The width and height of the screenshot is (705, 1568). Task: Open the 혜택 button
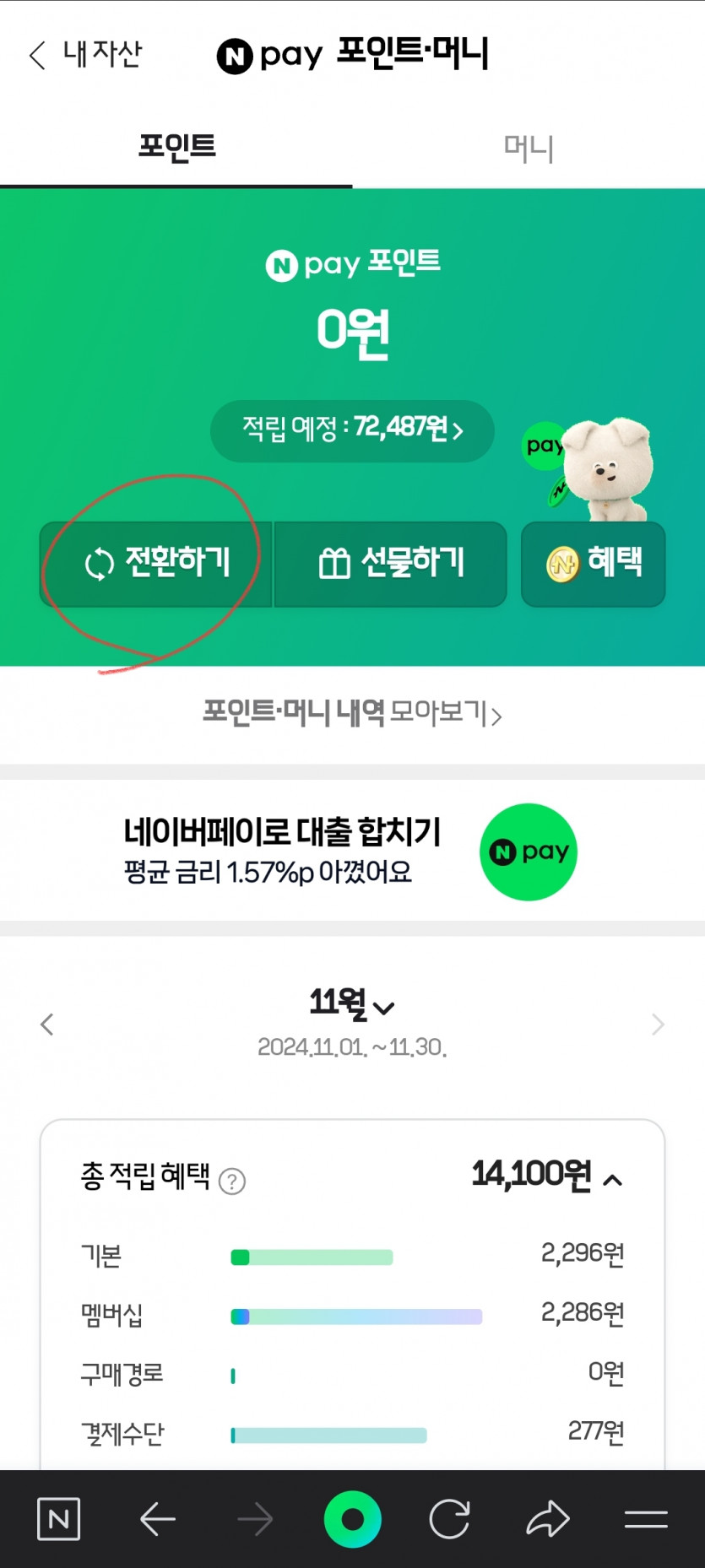594,563
